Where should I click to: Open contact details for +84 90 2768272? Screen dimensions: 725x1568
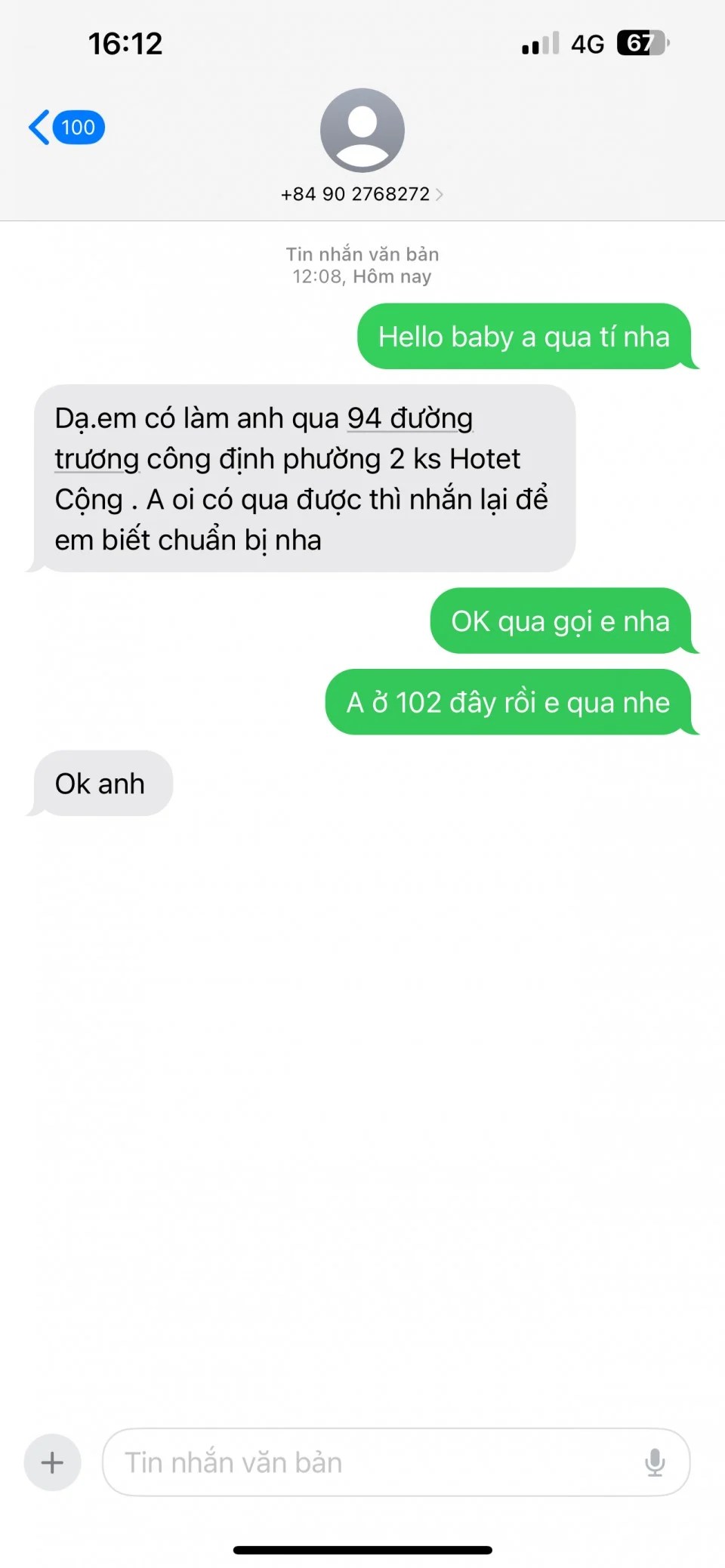tap(362, 194)
